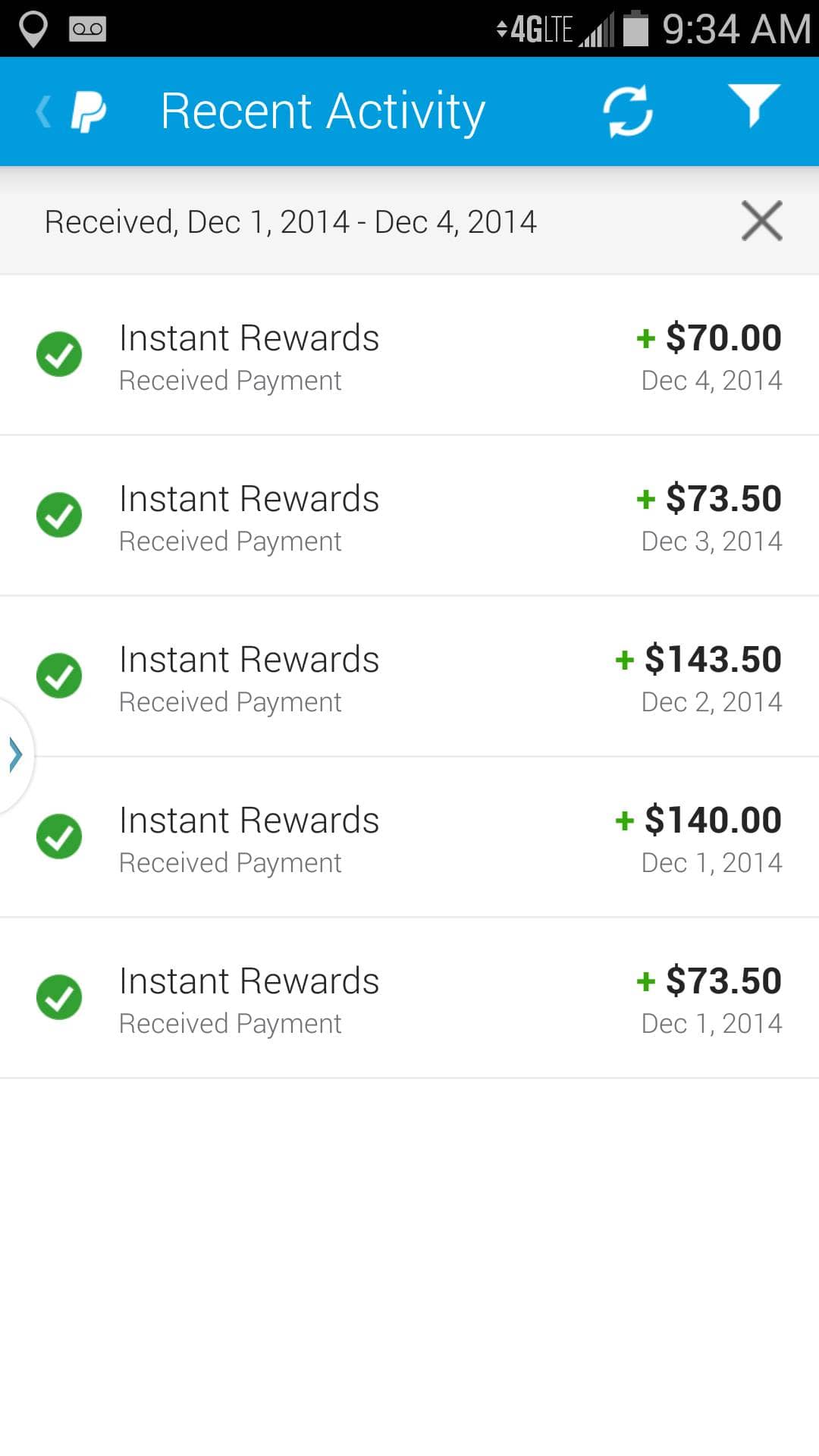View the $143.50 payment details
The width and height of the screenshot is (819, 1456).
tap(409, 676)
